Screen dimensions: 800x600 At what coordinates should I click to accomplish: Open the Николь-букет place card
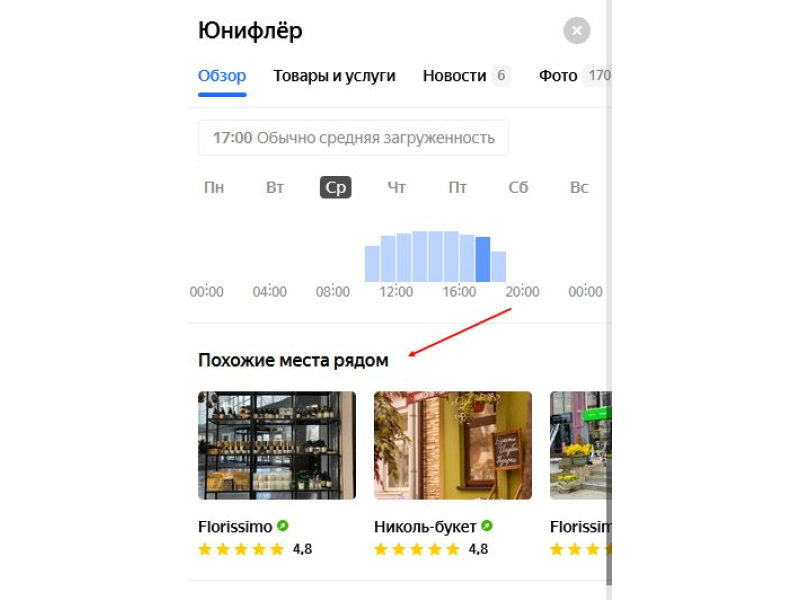click(x=453, y=446)
